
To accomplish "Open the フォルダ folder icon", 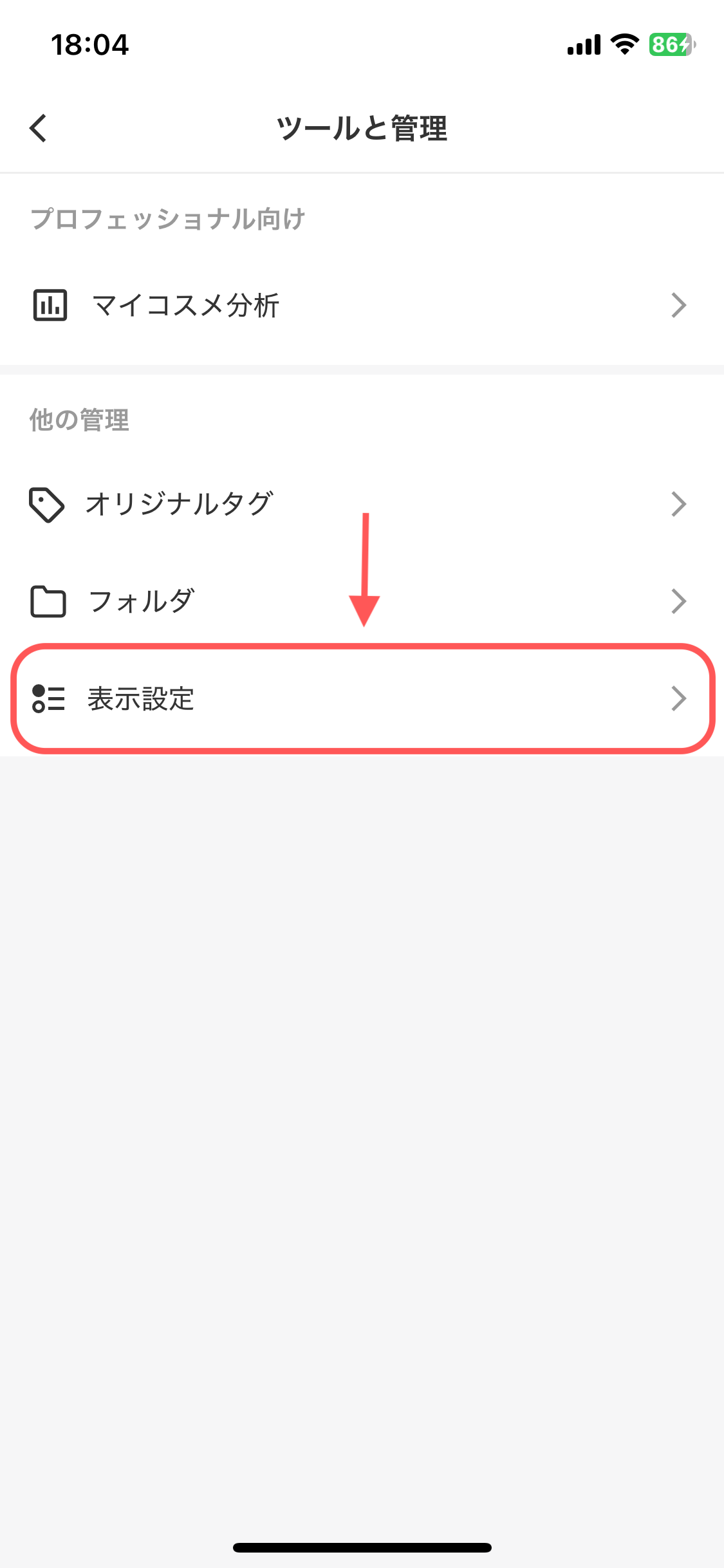I will point(48,602).
